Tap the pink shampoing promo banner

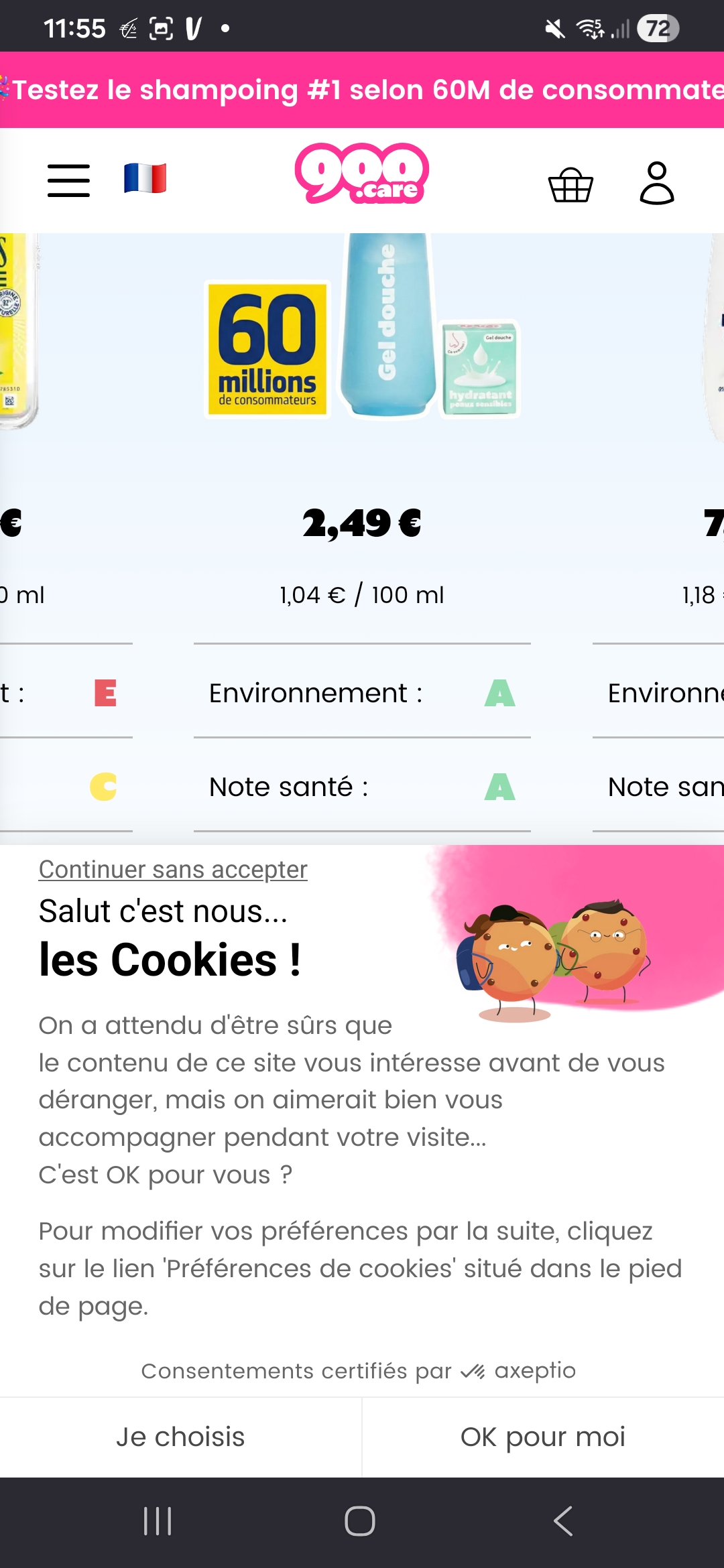tap(362, 90)
